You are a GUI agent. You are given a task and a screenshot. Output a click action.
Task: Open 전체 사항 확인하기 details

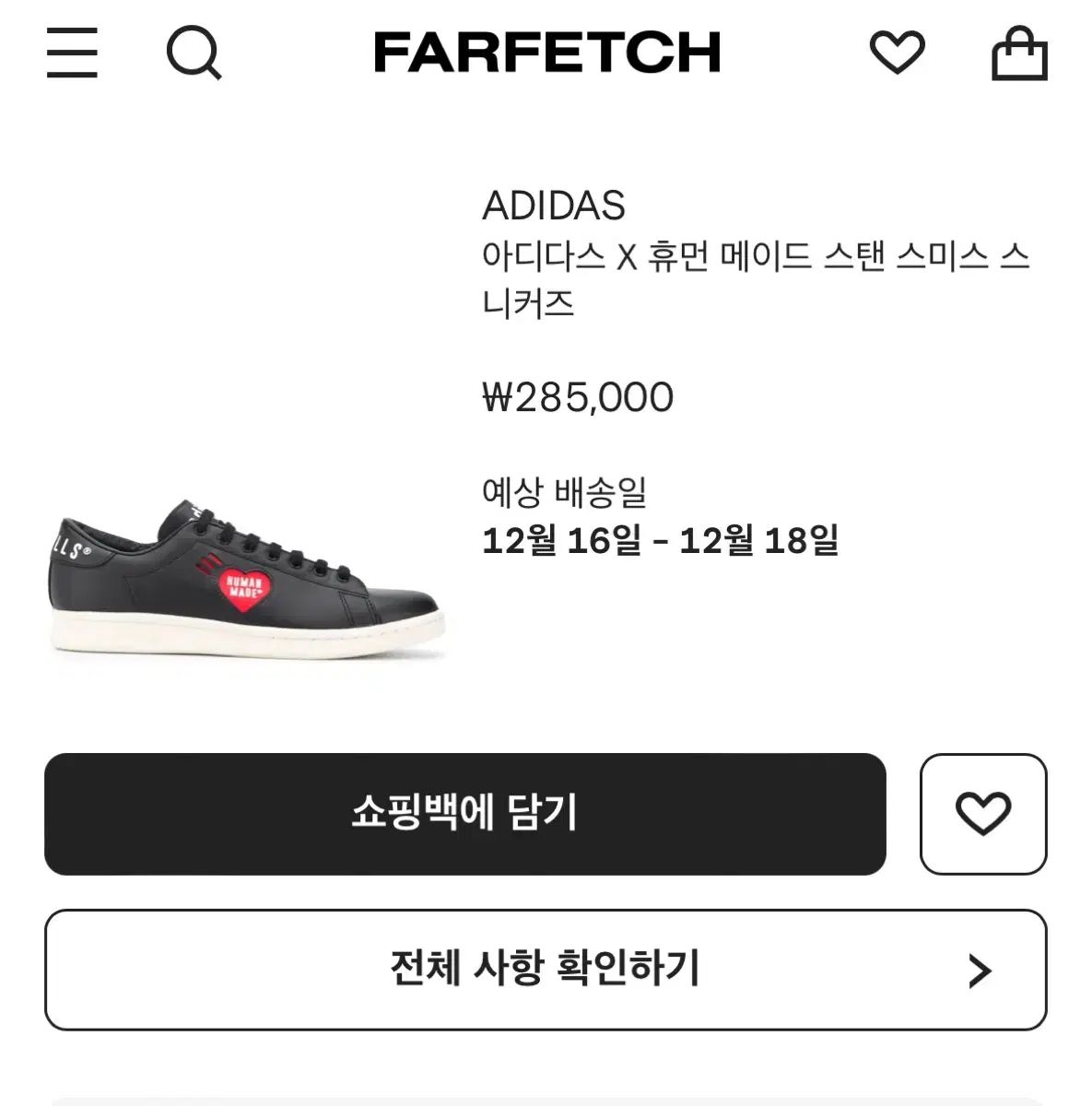click(546, 970)
